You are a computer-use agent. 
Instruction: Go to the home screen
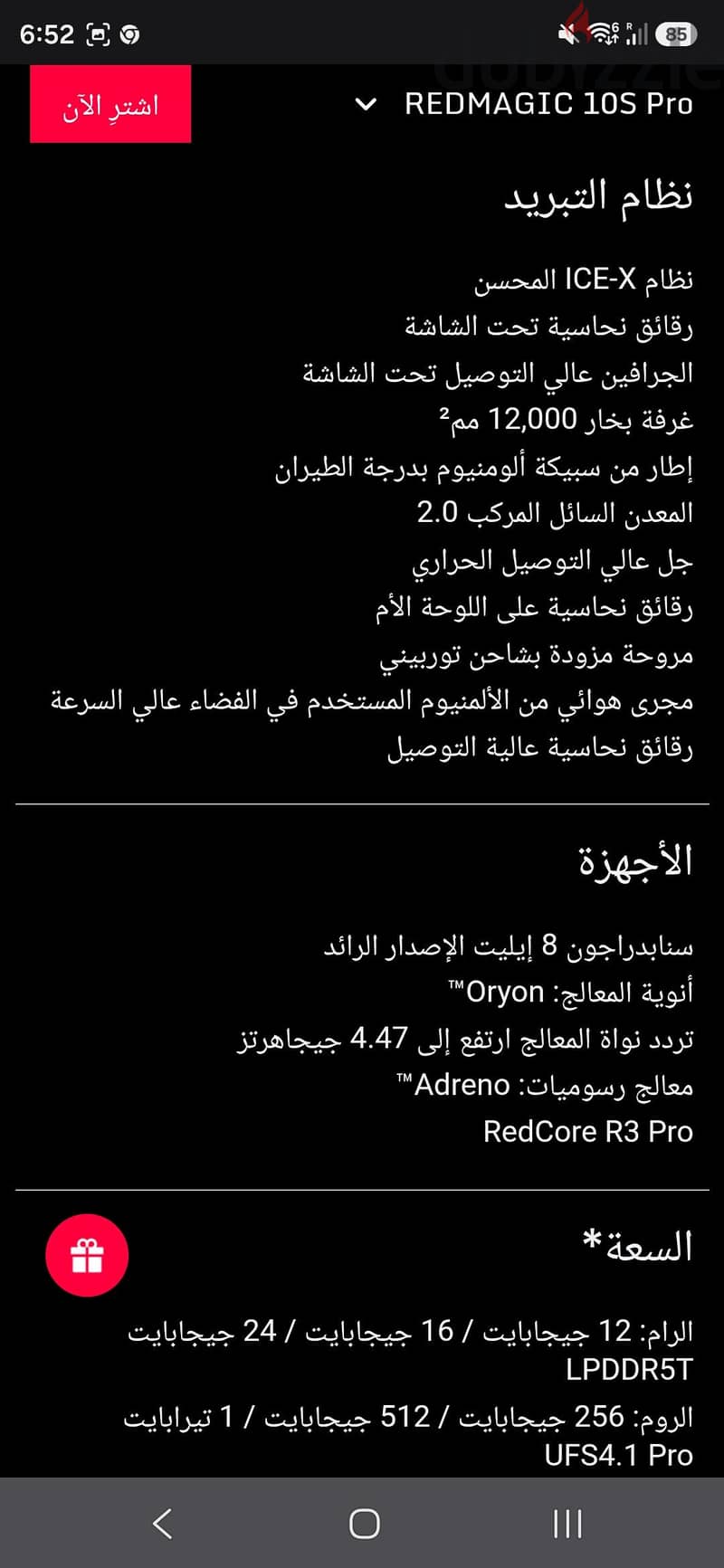click(x=364, y=1524)
